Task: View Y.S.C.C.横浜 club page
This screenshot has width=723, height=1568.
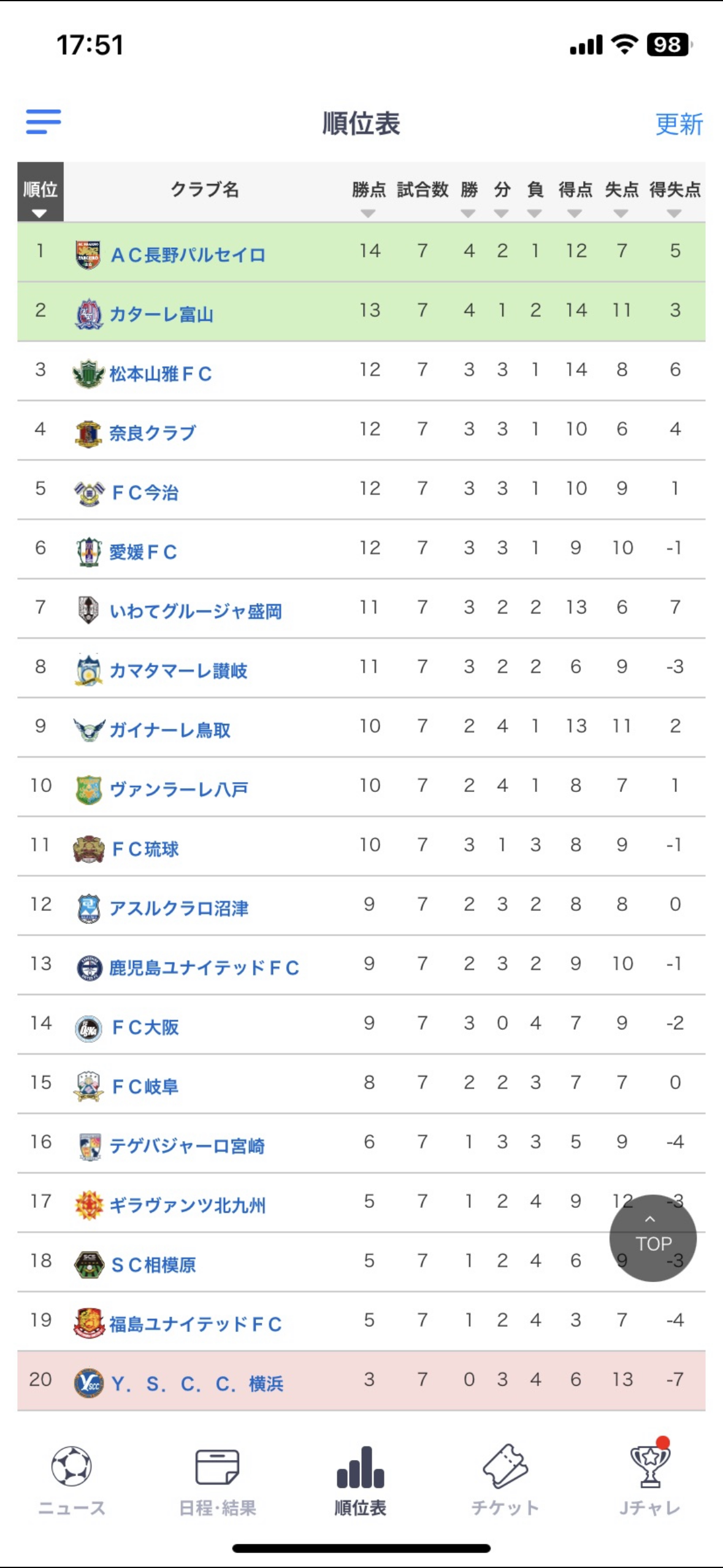Action: (x=197, y=1384)
